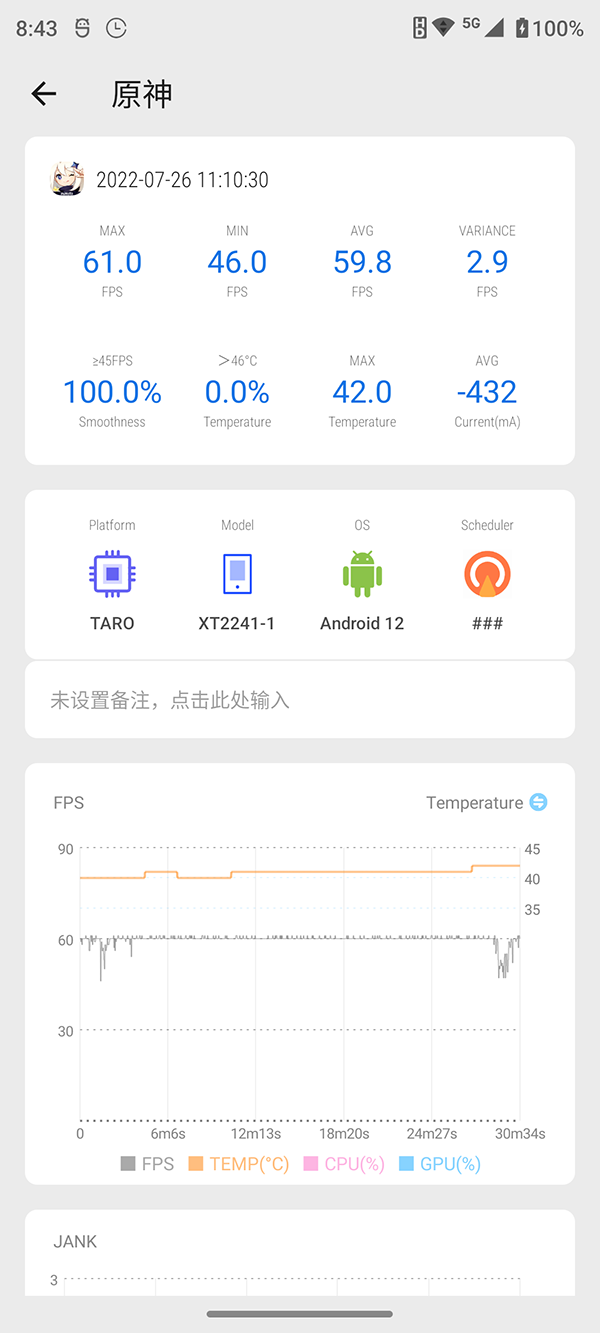Toggle the TEMP(°C) series in the legend
Viewport: 600px width, 1333px height.
[239, 1164]
